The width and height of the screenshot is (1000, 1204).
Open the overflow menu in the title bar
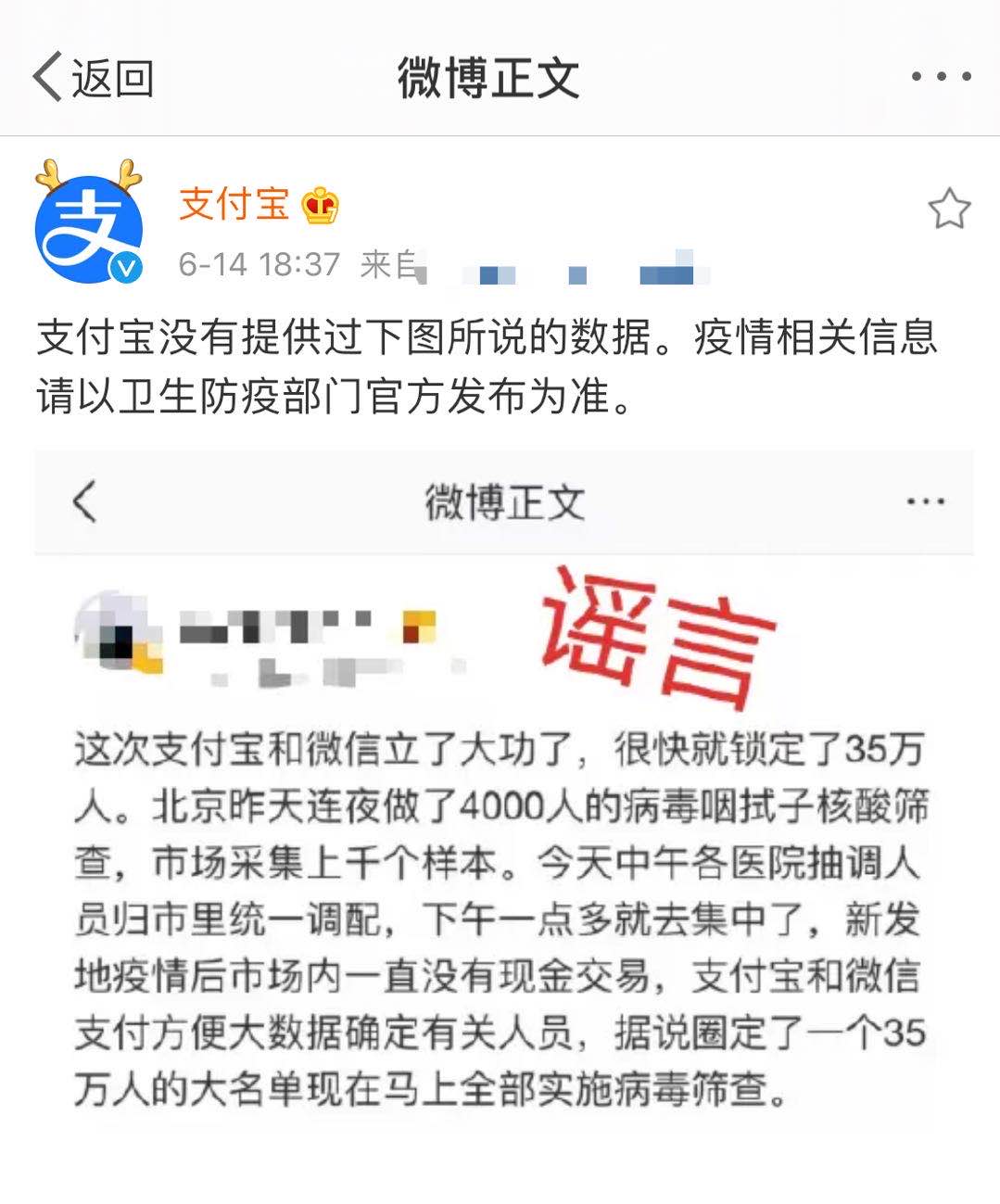[x=940, y=77]
